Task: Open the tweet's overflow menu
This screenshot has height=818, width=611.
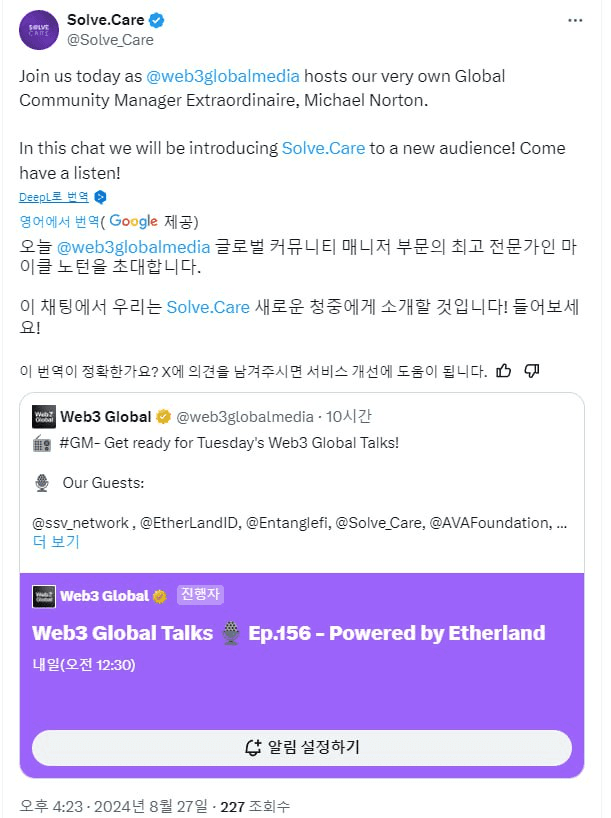Action: 574,20
